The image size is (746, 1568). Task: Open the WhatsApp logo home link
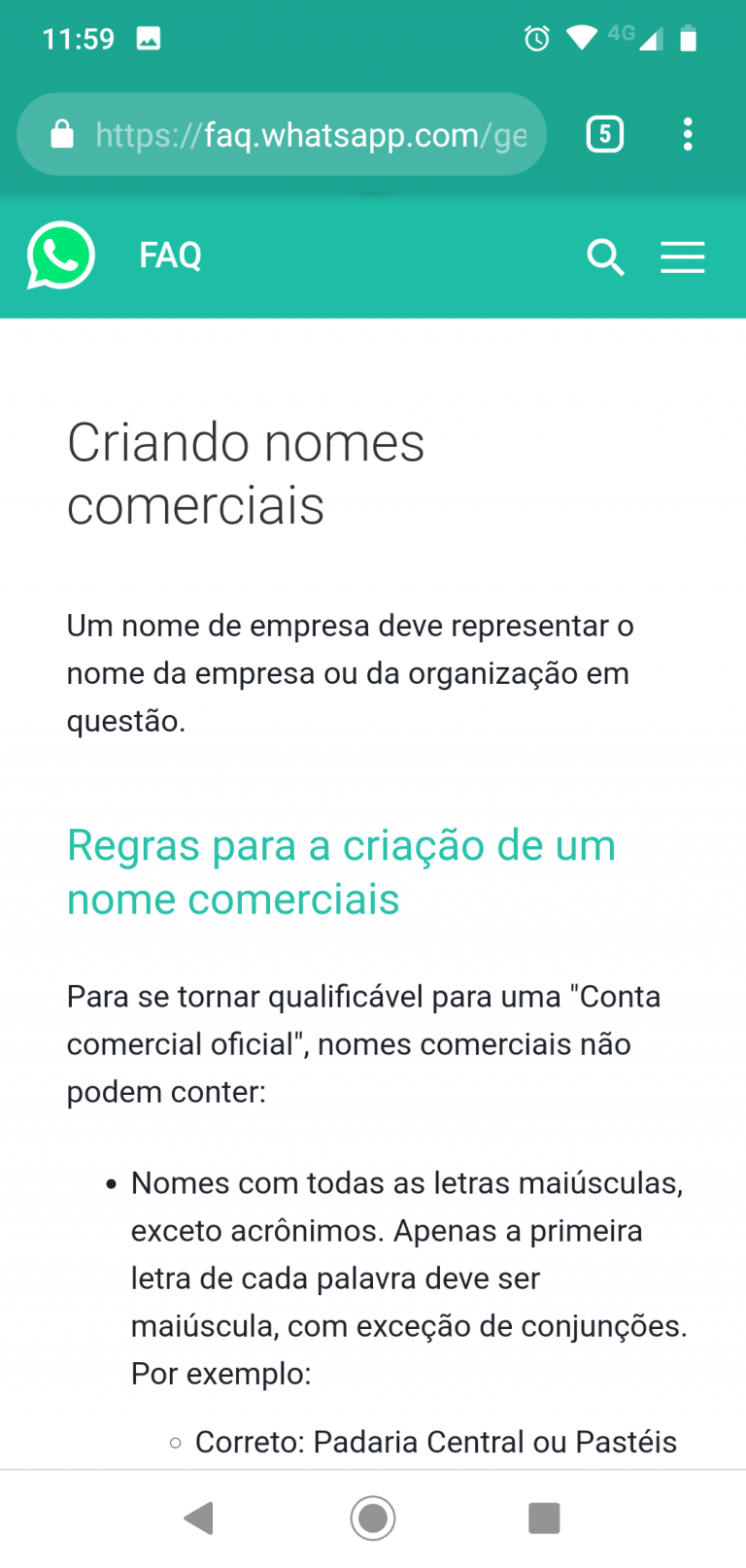(x=60, y=256)
